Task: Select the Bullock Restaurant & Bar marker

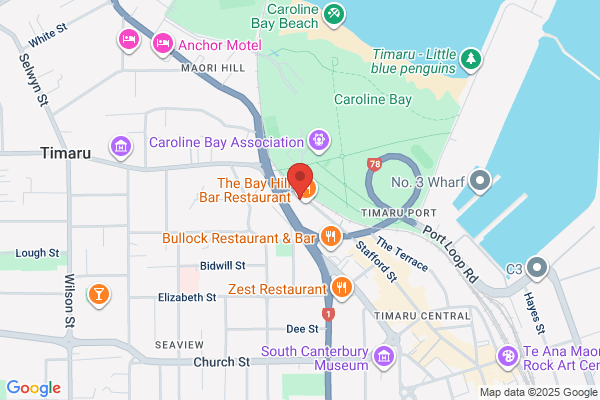Action: tap(331, 237)
